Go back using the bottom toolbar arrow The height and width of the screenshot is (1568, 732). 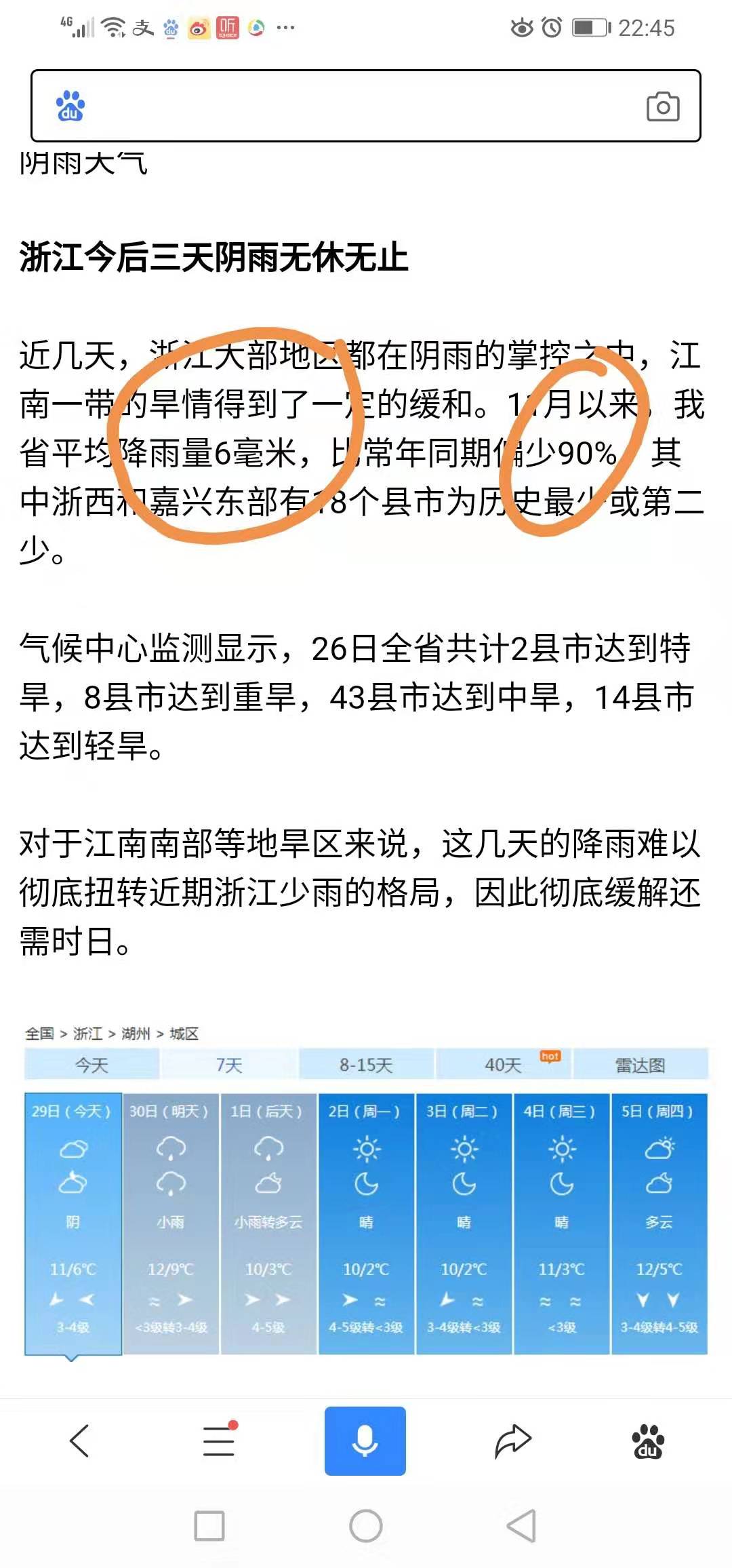80,1440
